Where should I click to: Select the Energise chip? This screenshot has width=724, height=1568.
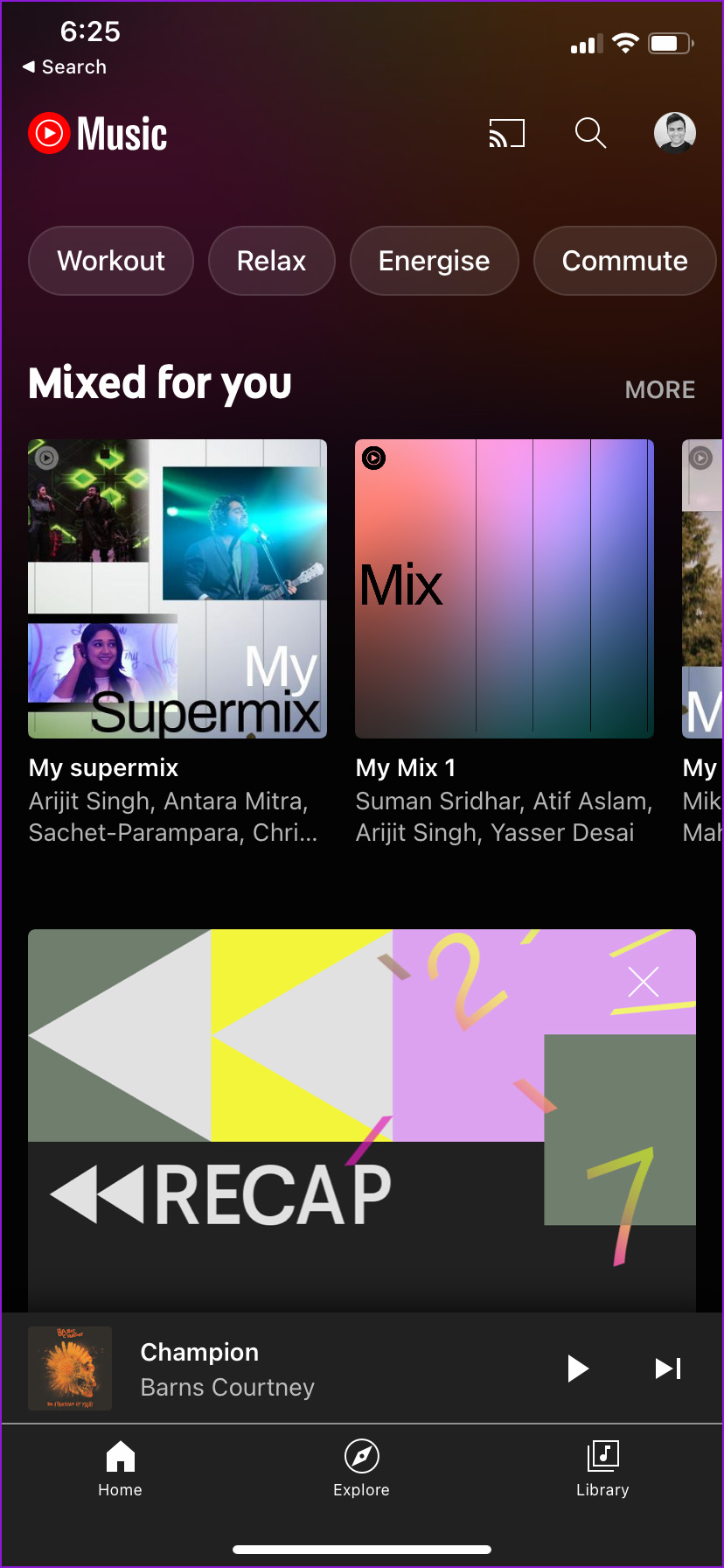434,261
